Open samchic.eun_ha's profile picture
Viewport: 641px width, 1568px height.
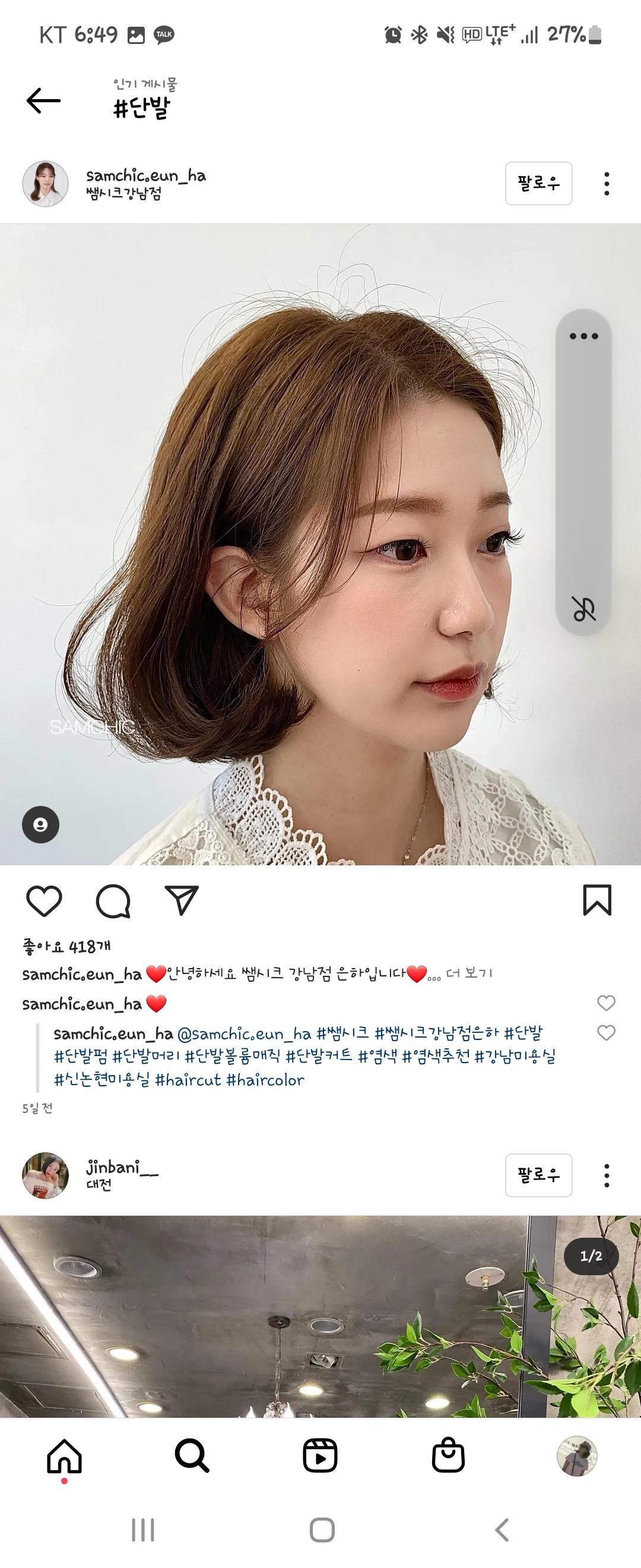pos(45,183)
